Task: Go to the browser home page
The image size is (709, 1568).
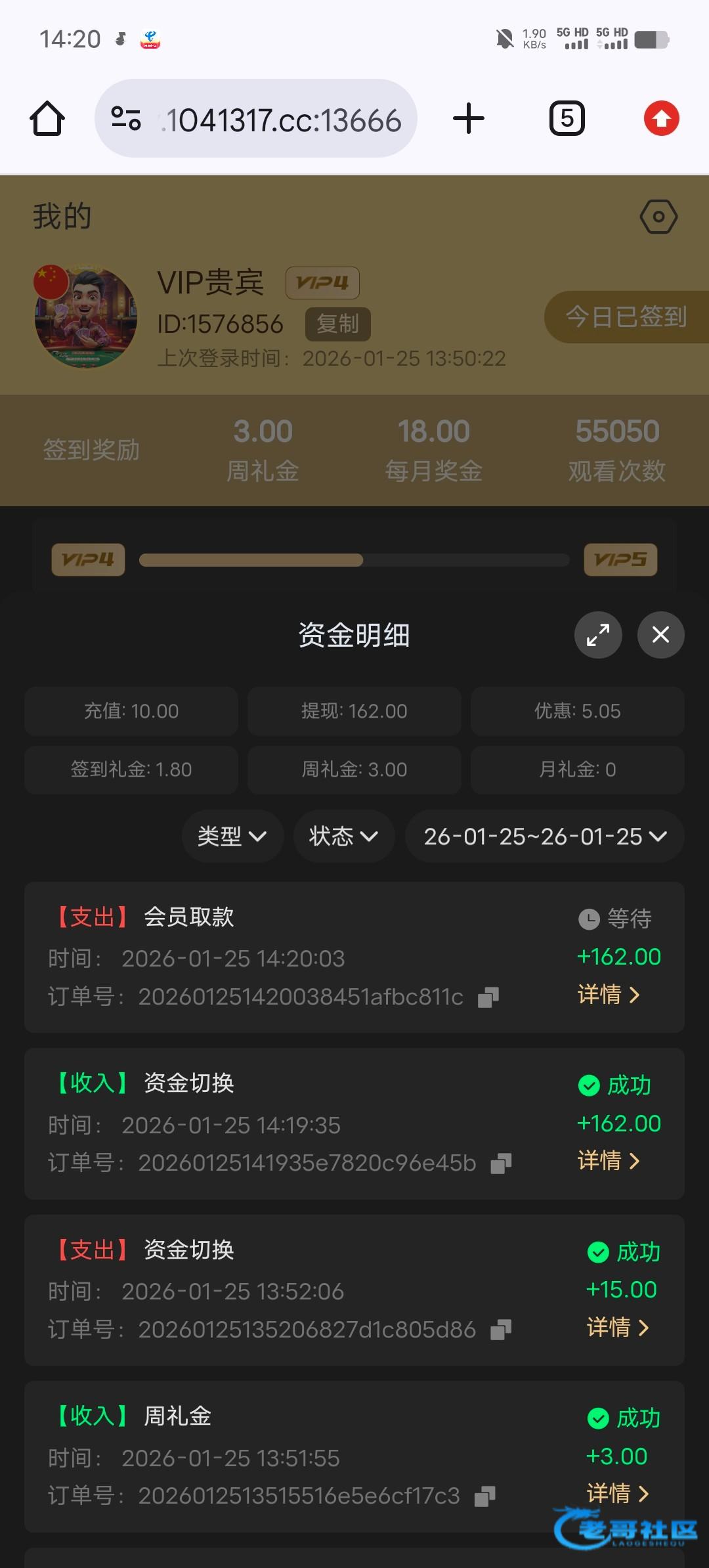Action: pyautogui.click(x=47, y=119)
